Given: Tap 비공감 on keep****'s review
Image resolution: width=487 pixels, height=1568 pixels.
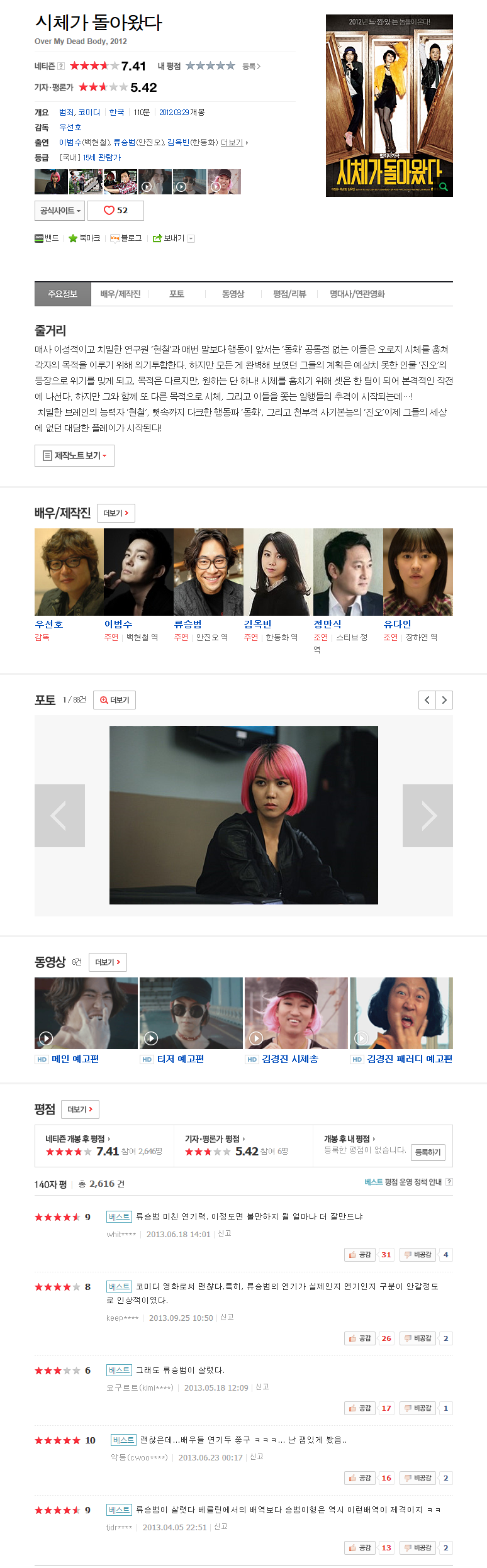Looking at the screenshot, I should [418, 1338].
